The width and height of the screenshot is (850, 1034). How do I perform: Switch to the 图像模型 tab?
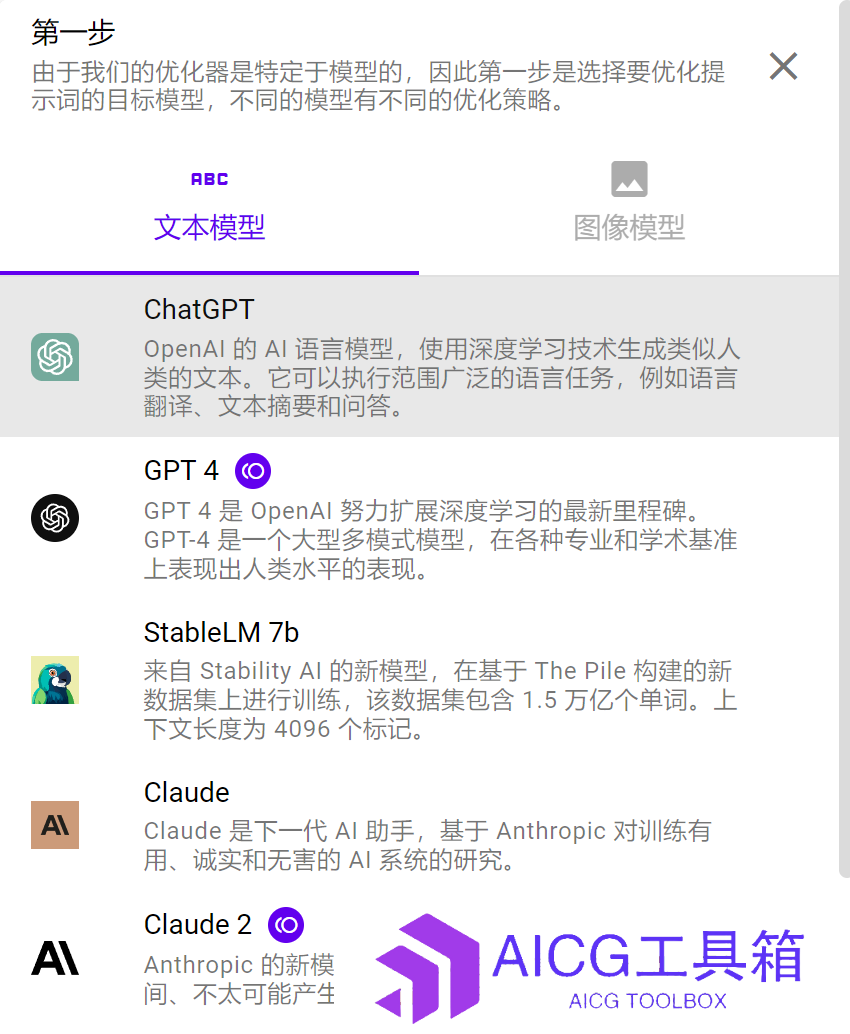click(x=629, y=207)
